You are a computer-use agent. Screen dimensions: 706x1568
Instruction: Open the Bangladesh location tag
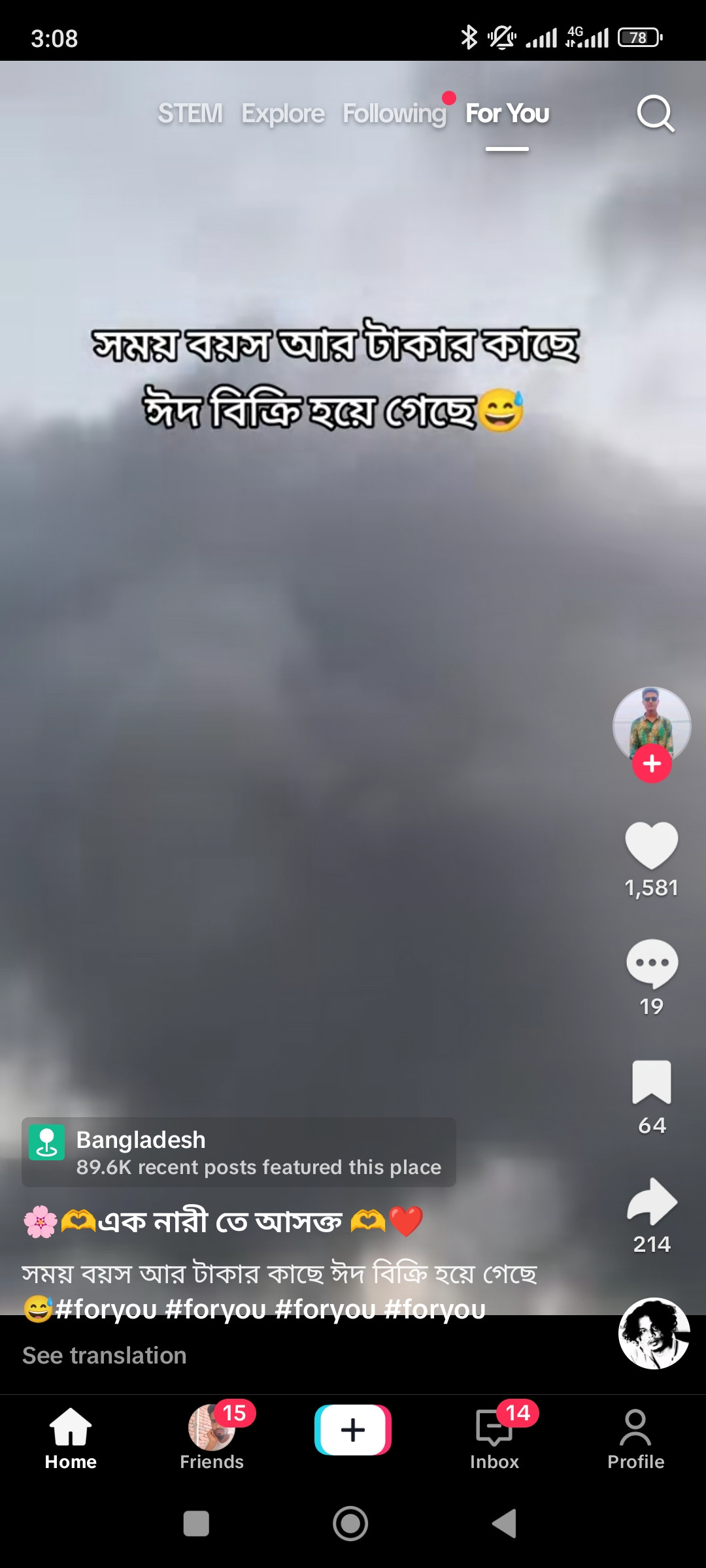tap(239, 1152)
